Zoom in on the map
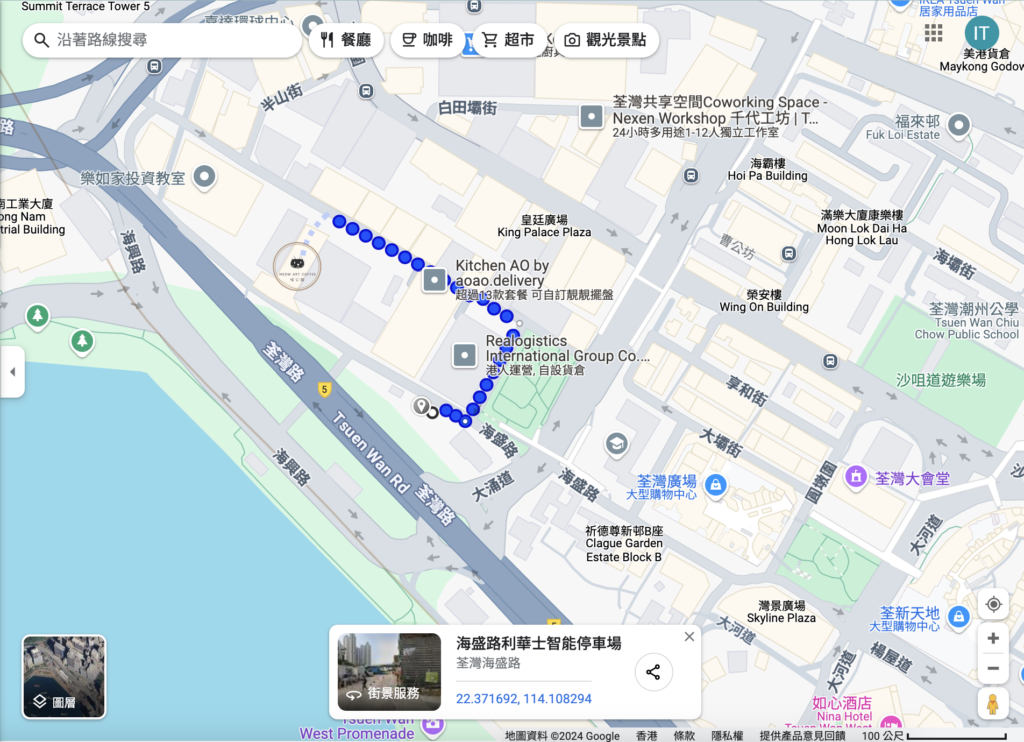The image size is (1024, 742). pyautogui.click(x=993, y=638)
